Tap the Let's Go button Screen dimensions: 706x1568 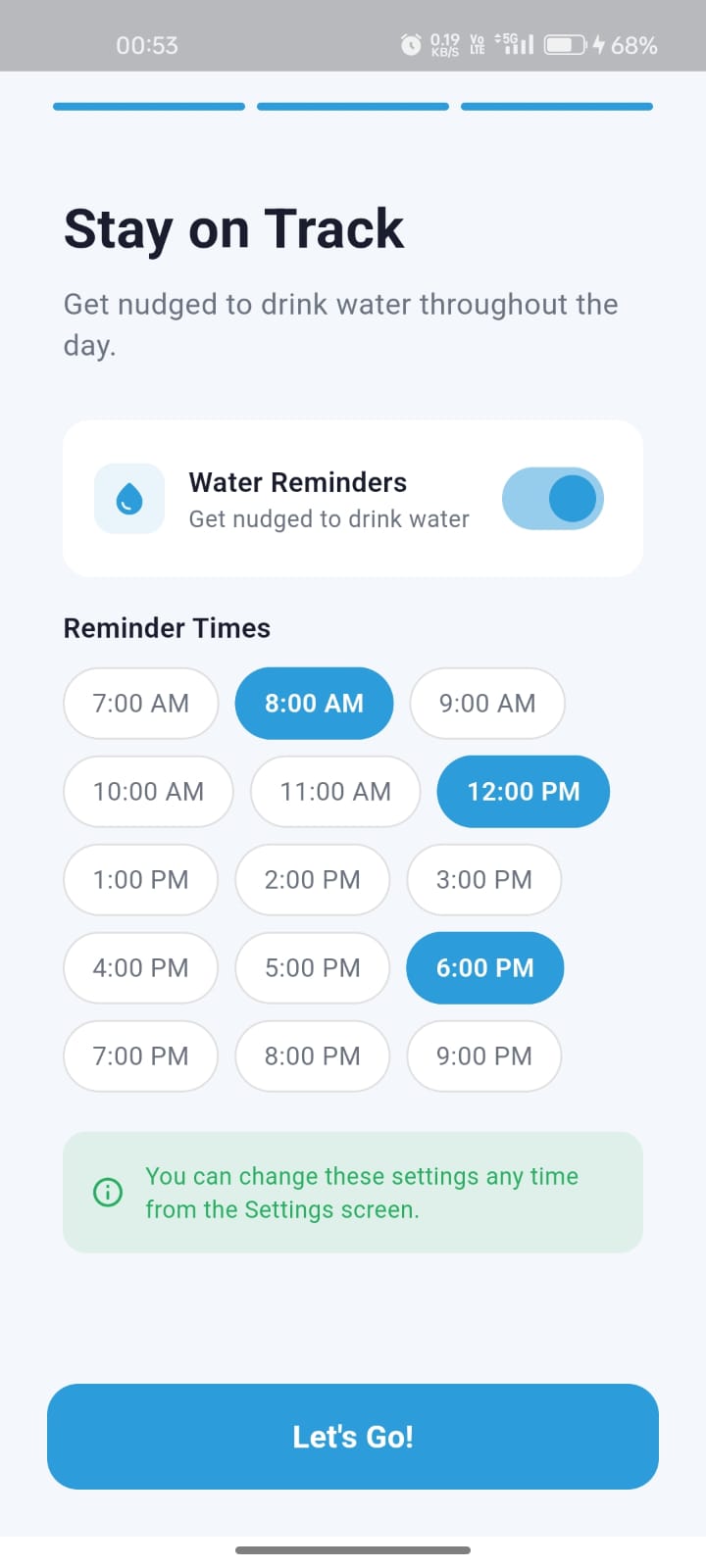coord(353,1437)
